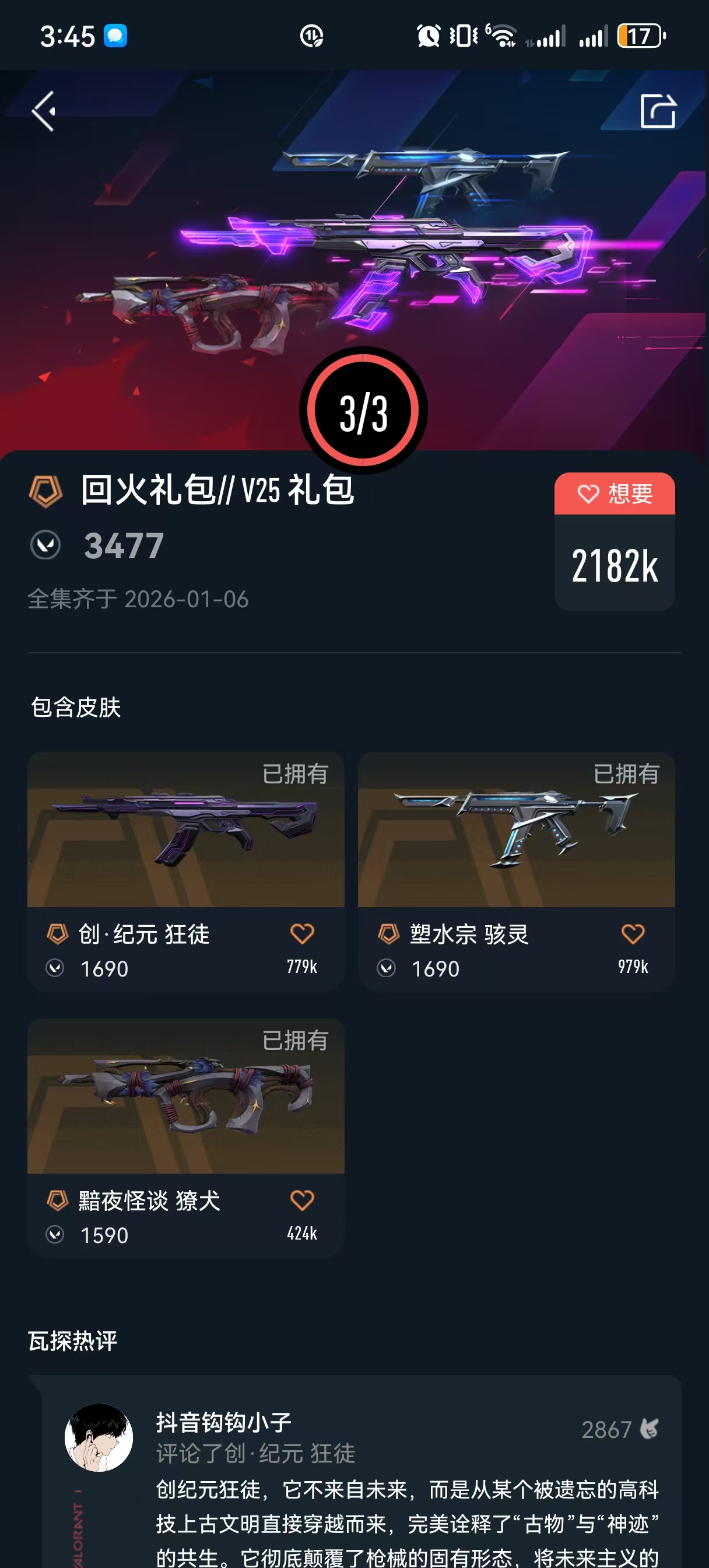Like the 黯夜怪谈 獠犬 skin heart
Image resolution: width=709 pixels, height=1568 pixels.
pyautogui.click(x=302, y=1200)
